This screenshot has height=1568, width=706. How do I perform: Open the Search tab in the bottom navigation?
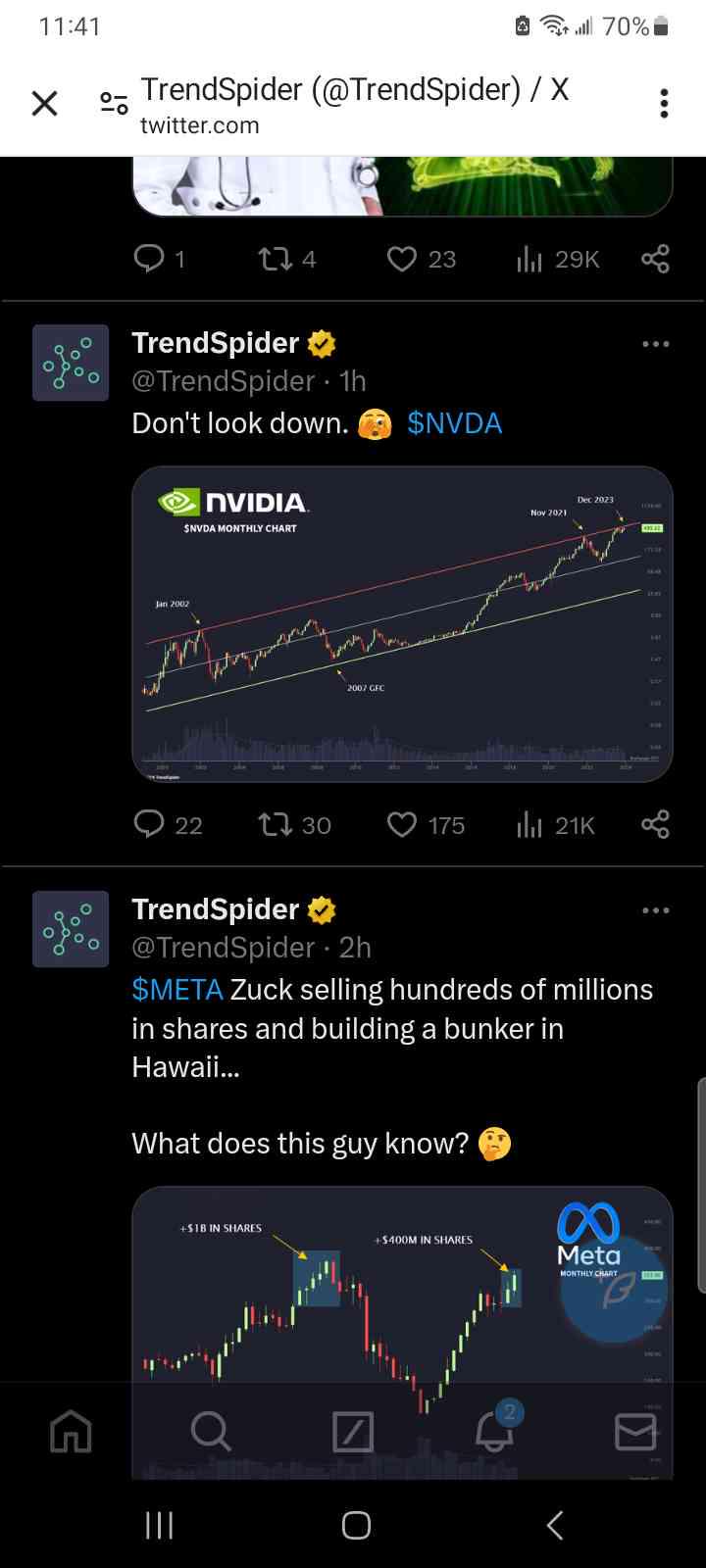[x=212, y=1431]
